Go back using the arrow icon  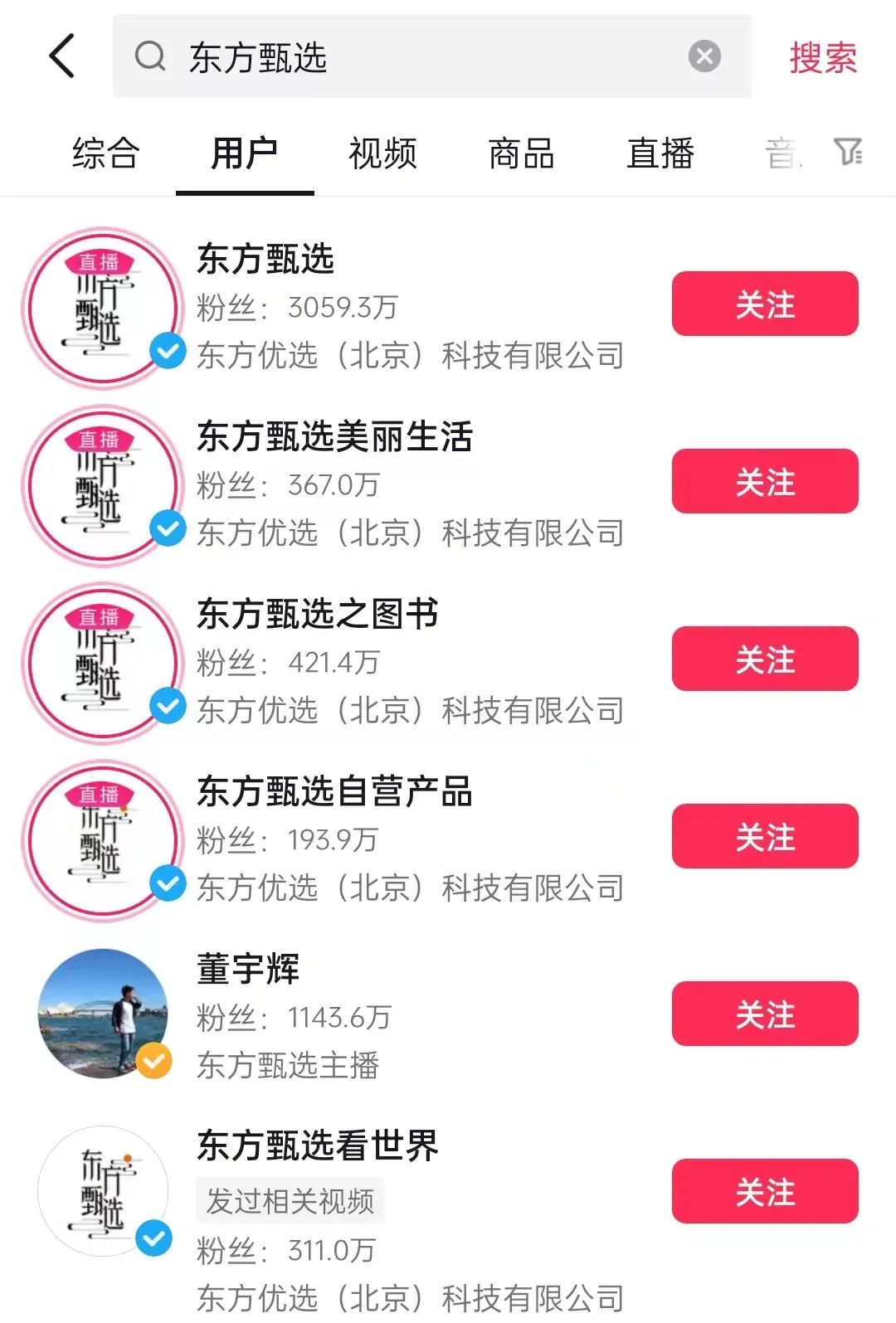click(x=62, y=56)
